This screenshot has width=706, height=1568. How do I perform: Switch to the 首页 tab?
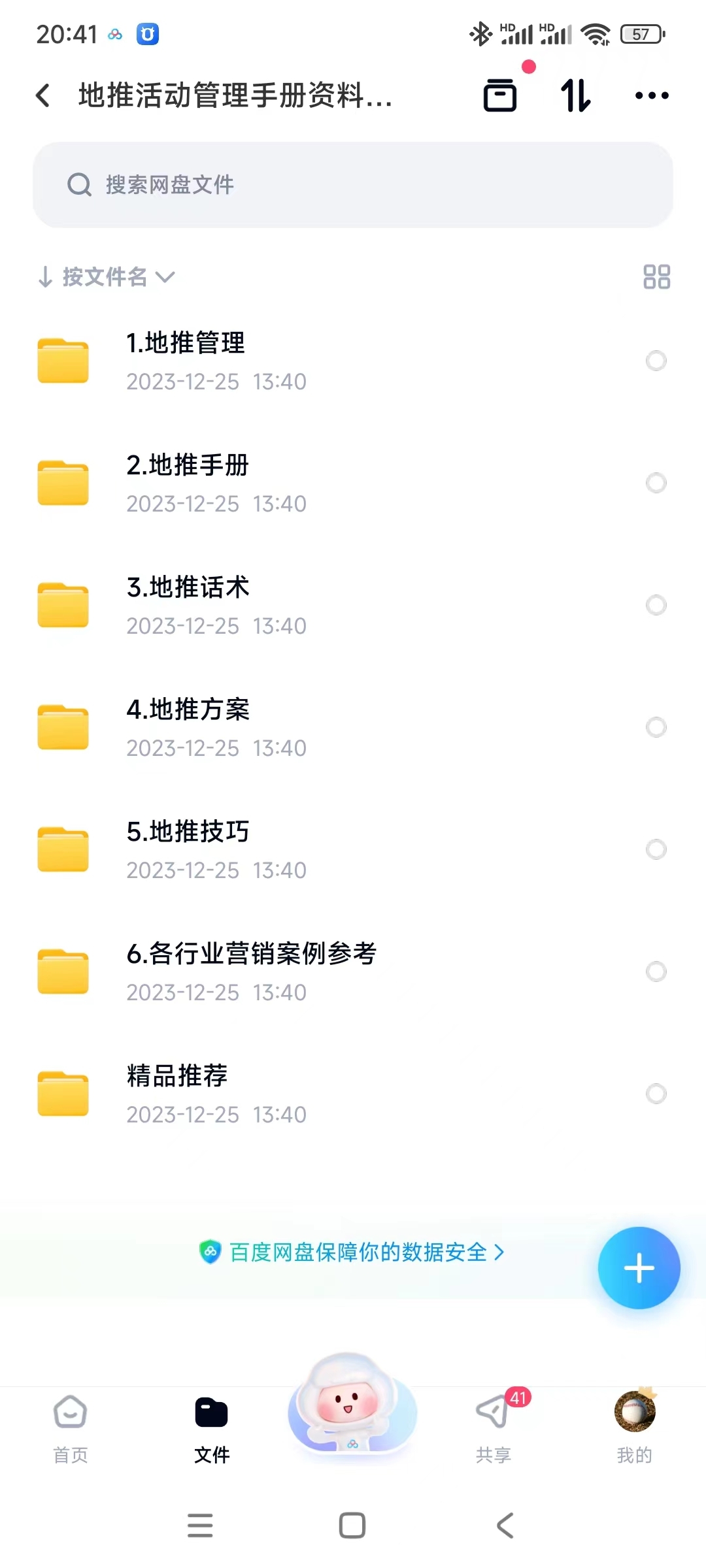click(71, 1428)
